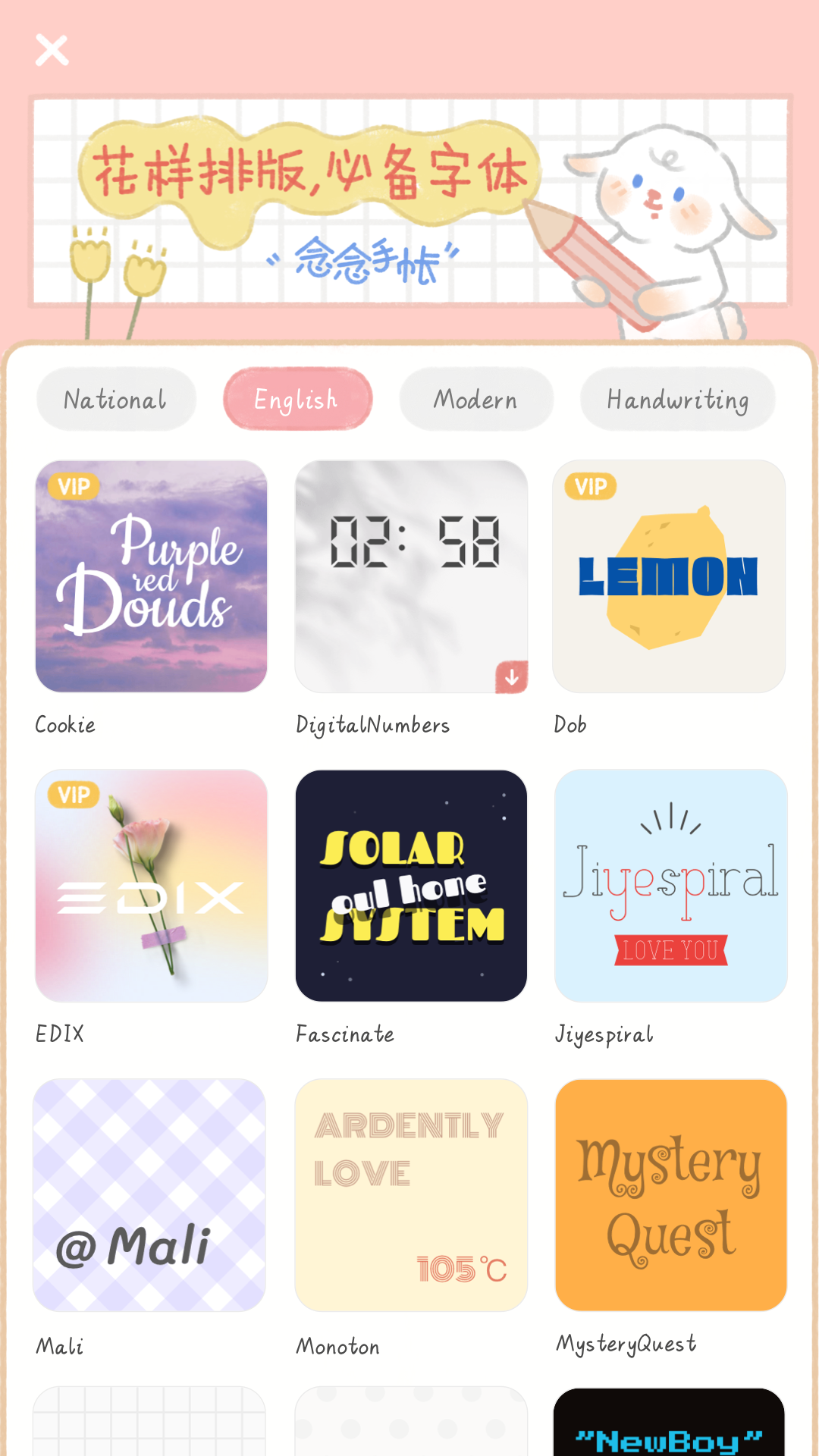Screen dimensions: 819x1456
Task: Select the English fonts tab
Action: click(297, 399)
